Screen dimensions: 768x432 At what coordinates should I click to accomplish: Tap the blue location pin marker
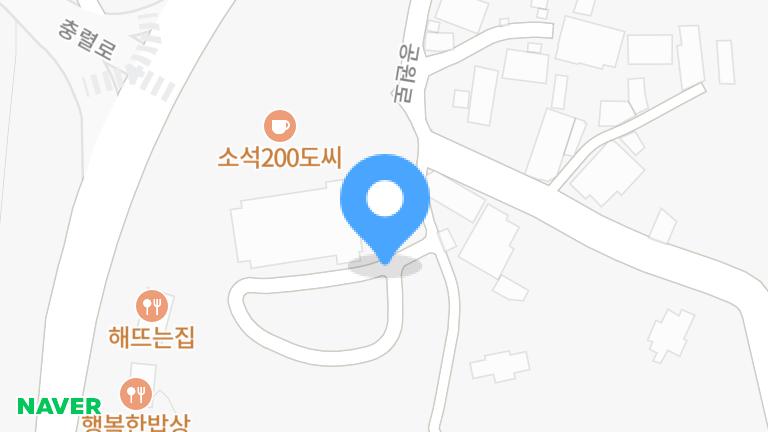(385, 203)
